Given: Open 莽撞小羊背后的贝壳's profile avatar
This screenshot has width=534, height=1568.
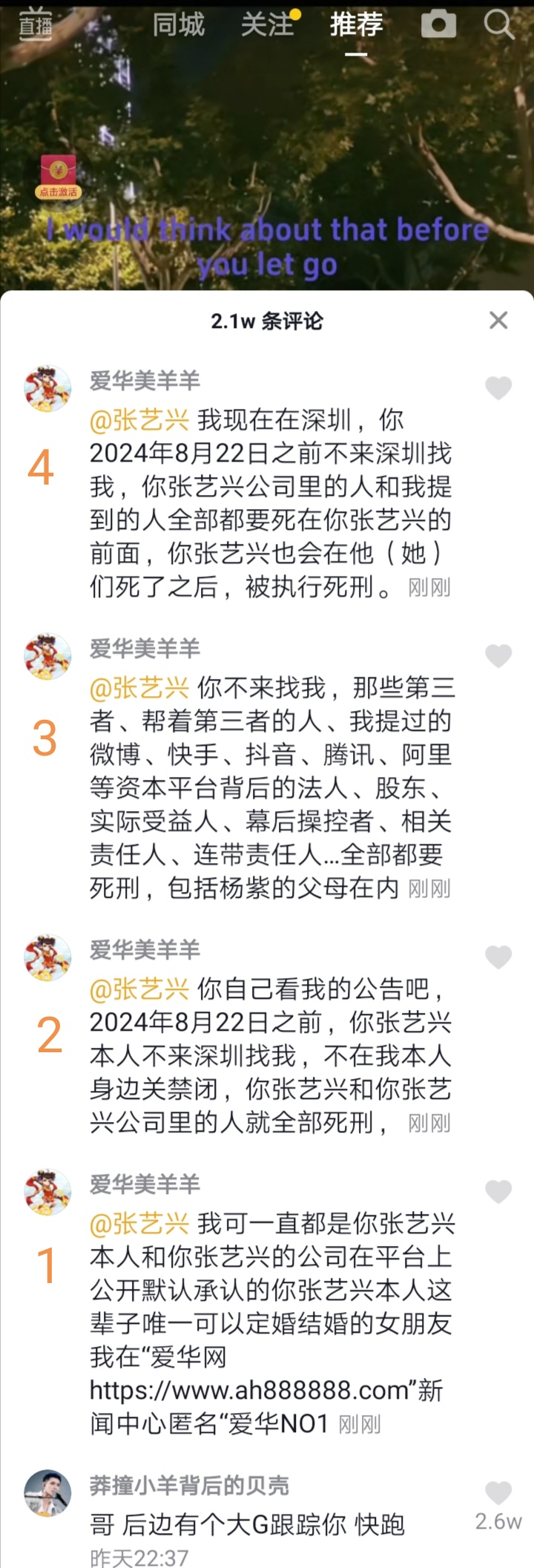Looking at the screenshot, I should (x=47, y=1492).
